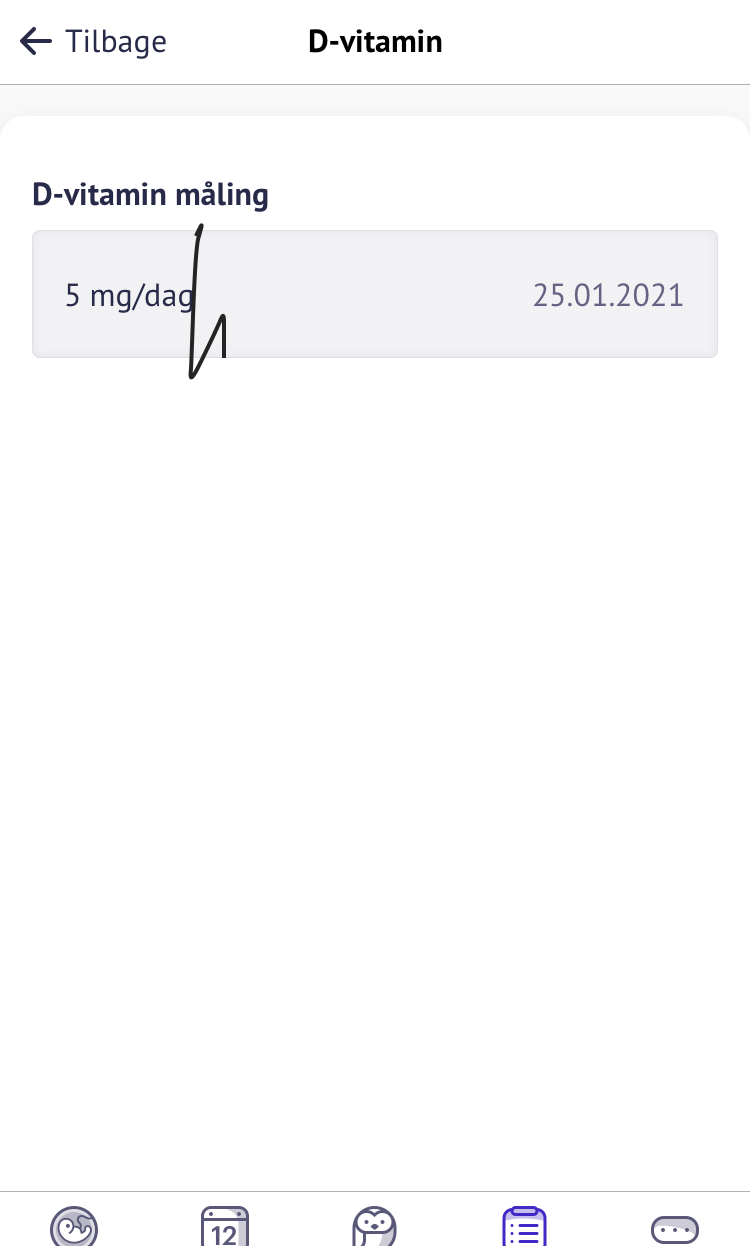Switch to the baby fetus tab
Screen dimensions: 750x1246
click(75, 1227)
